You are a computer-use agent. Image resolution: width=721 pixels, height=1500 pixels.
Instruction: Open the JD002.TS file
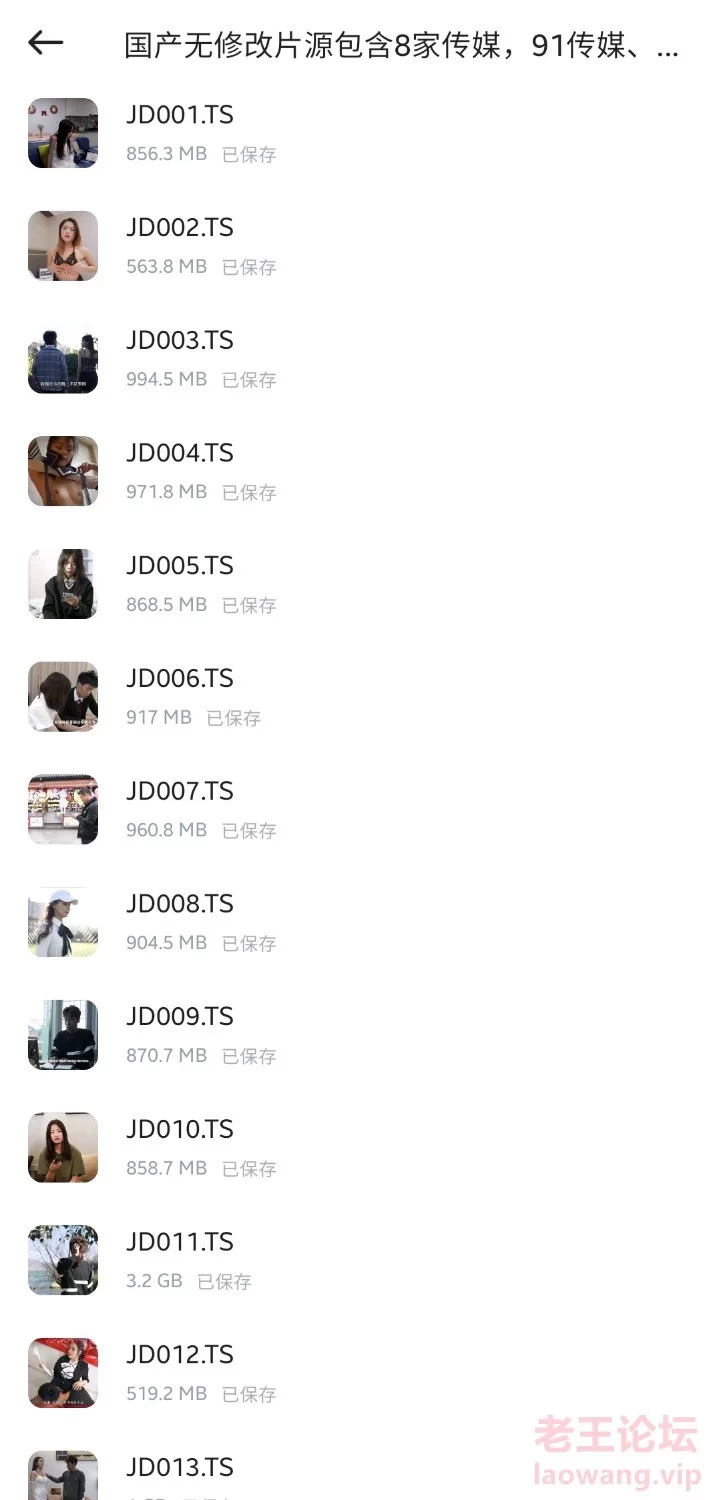(x=180, y=228)
